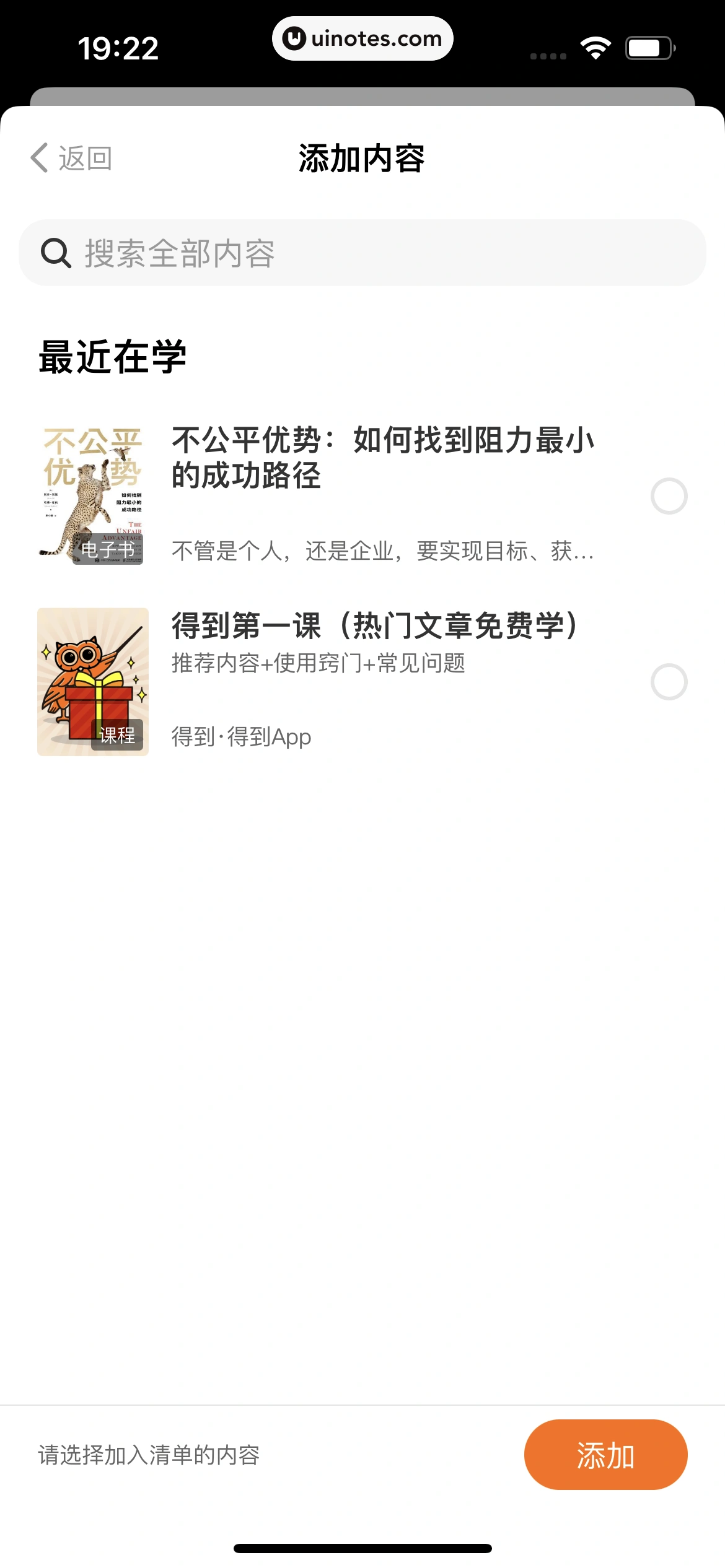Focus the 搜索全部内容 search field
The width and height of the screenshot is (725, 1568).
[362, 253]
